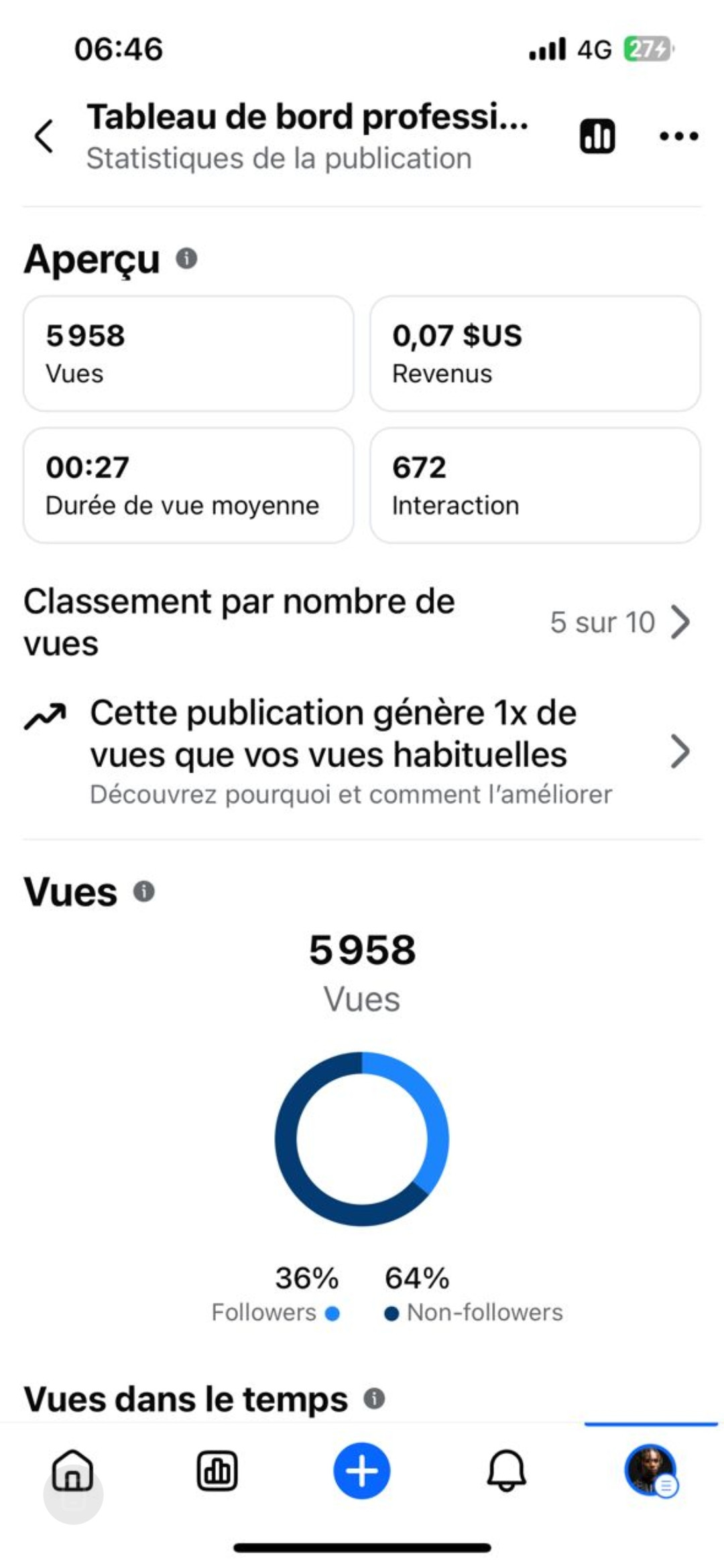Open the 5958 Vues card
Viewport: 724px width, 1568px height.
188,353
